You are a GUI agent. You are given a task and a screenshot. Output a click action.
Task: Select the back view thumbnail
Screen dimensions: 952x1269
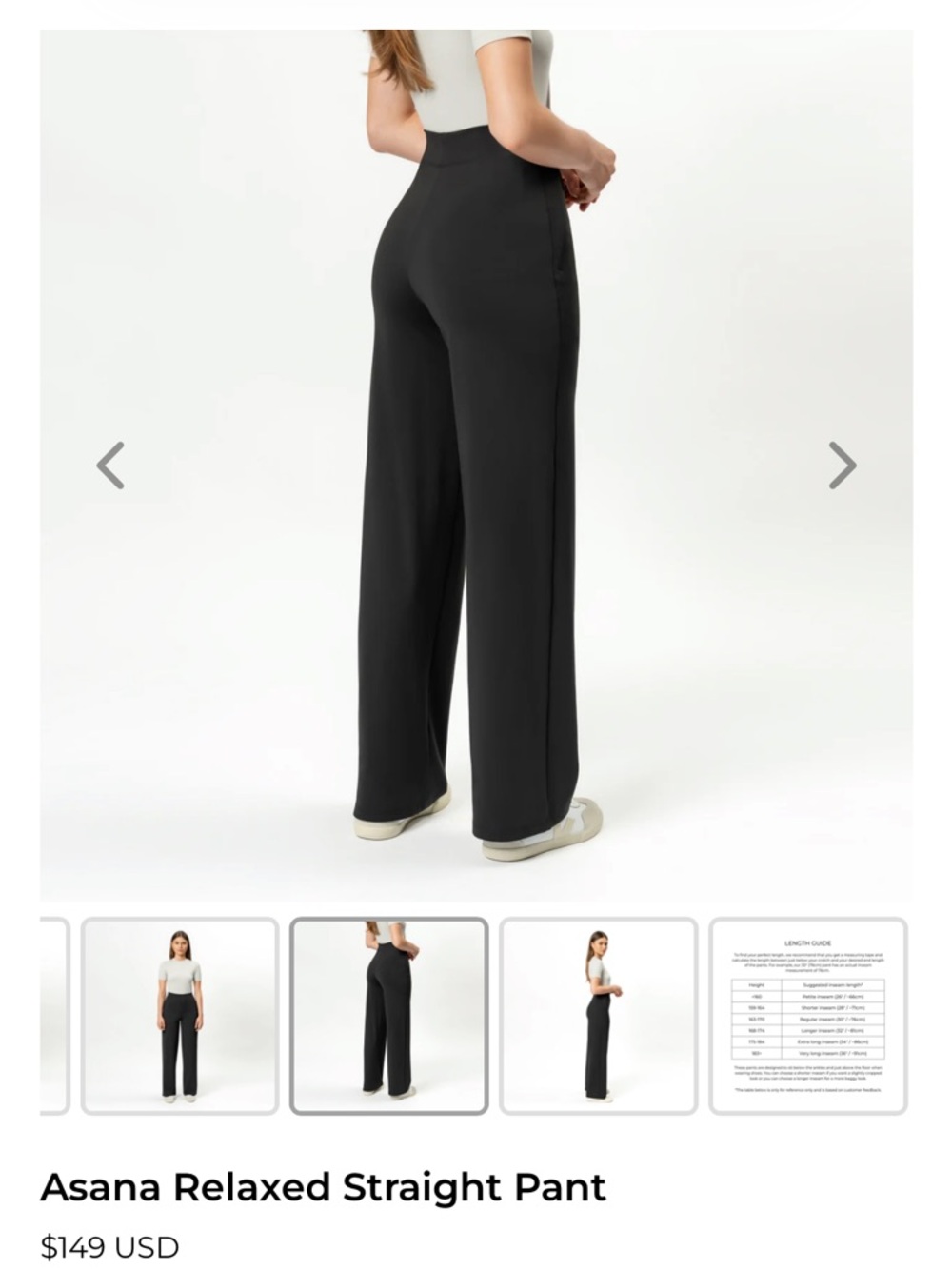388,1016
